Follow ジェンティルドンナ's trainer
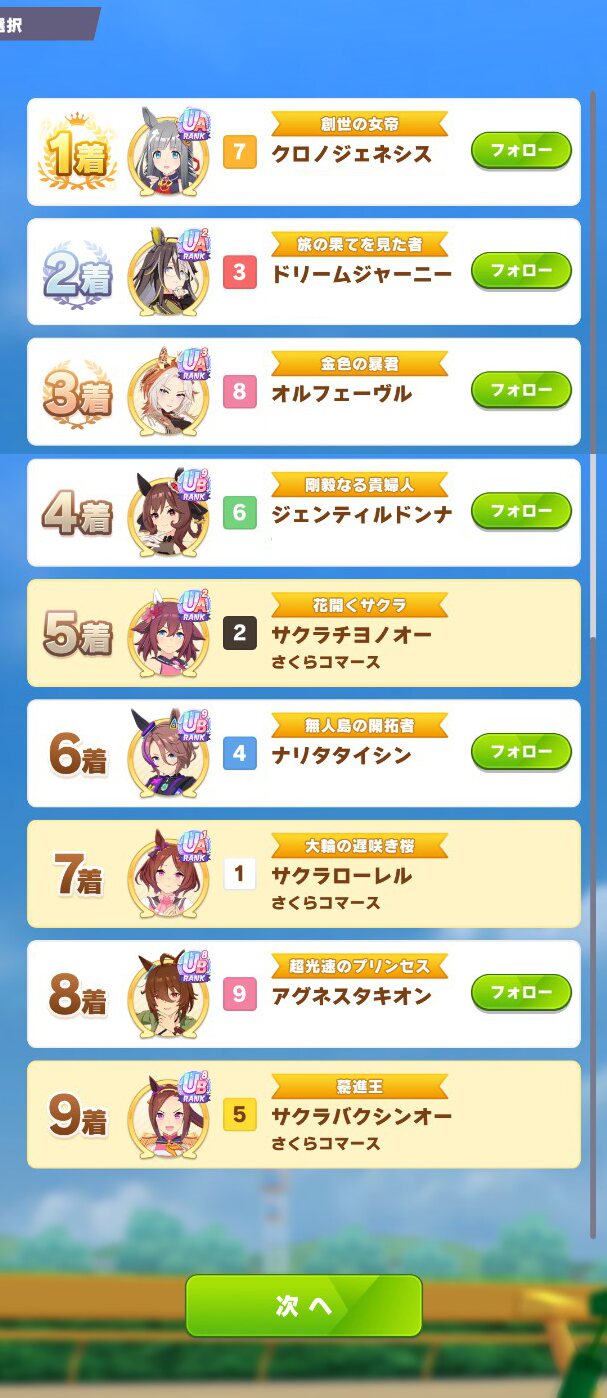Screen dimensions: 607x1398 click(521, 511)
